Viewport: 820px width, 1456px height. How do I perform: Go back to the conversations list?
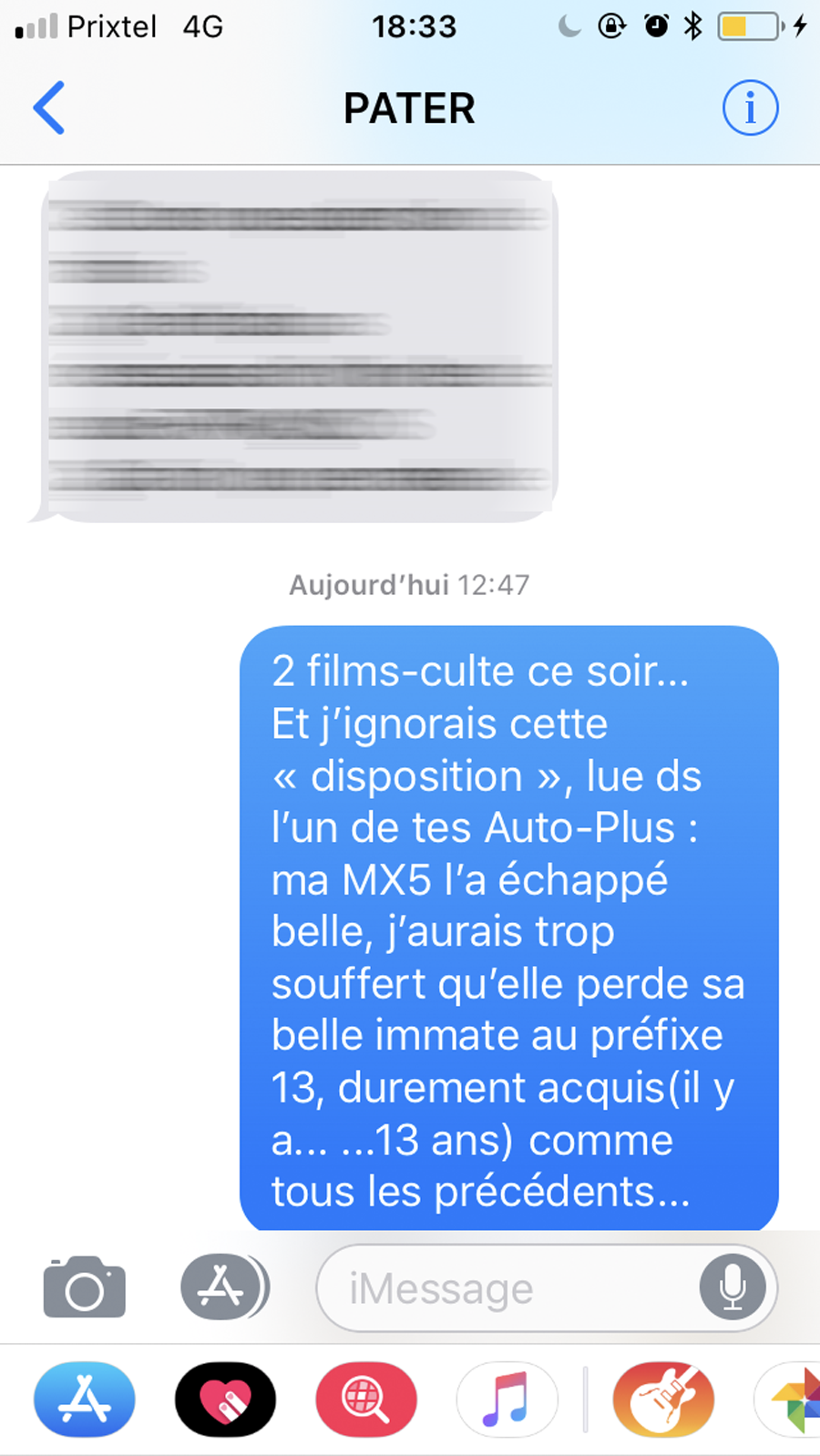49,108
